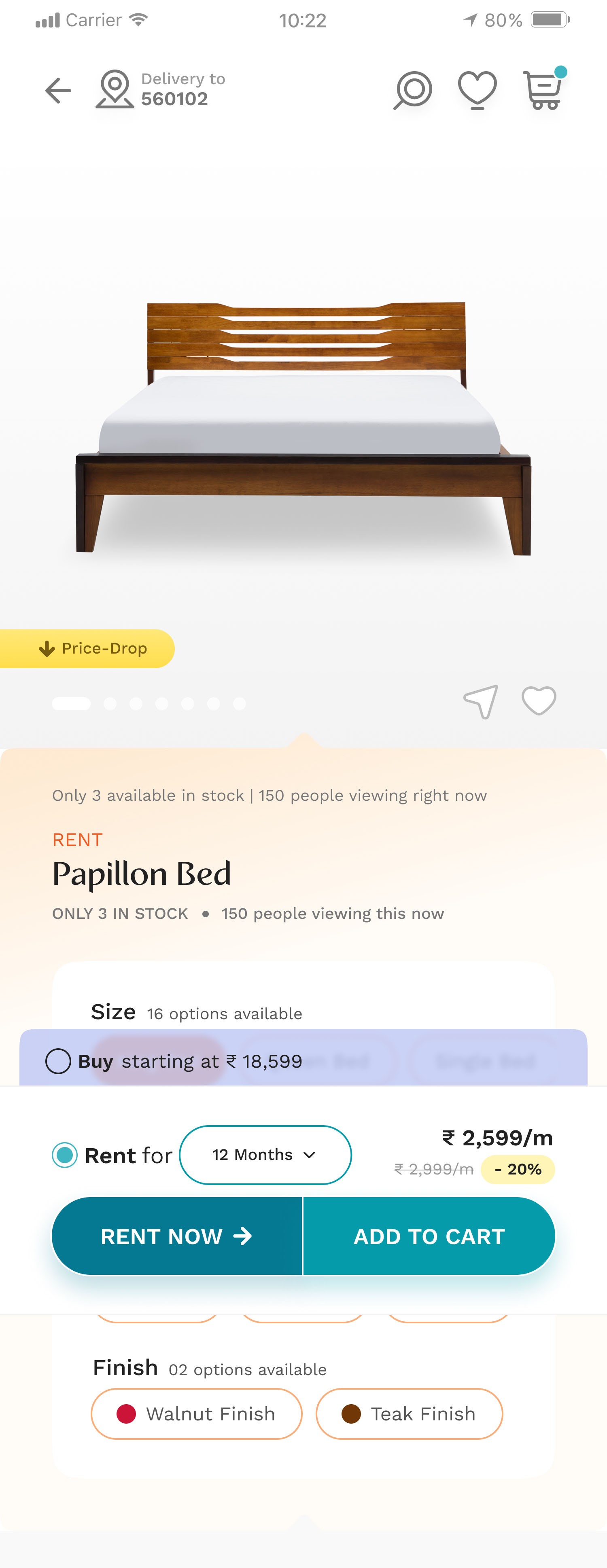Tap ADD TO CART button
The image size is (607, 1568).
[x=429, y=1236]
